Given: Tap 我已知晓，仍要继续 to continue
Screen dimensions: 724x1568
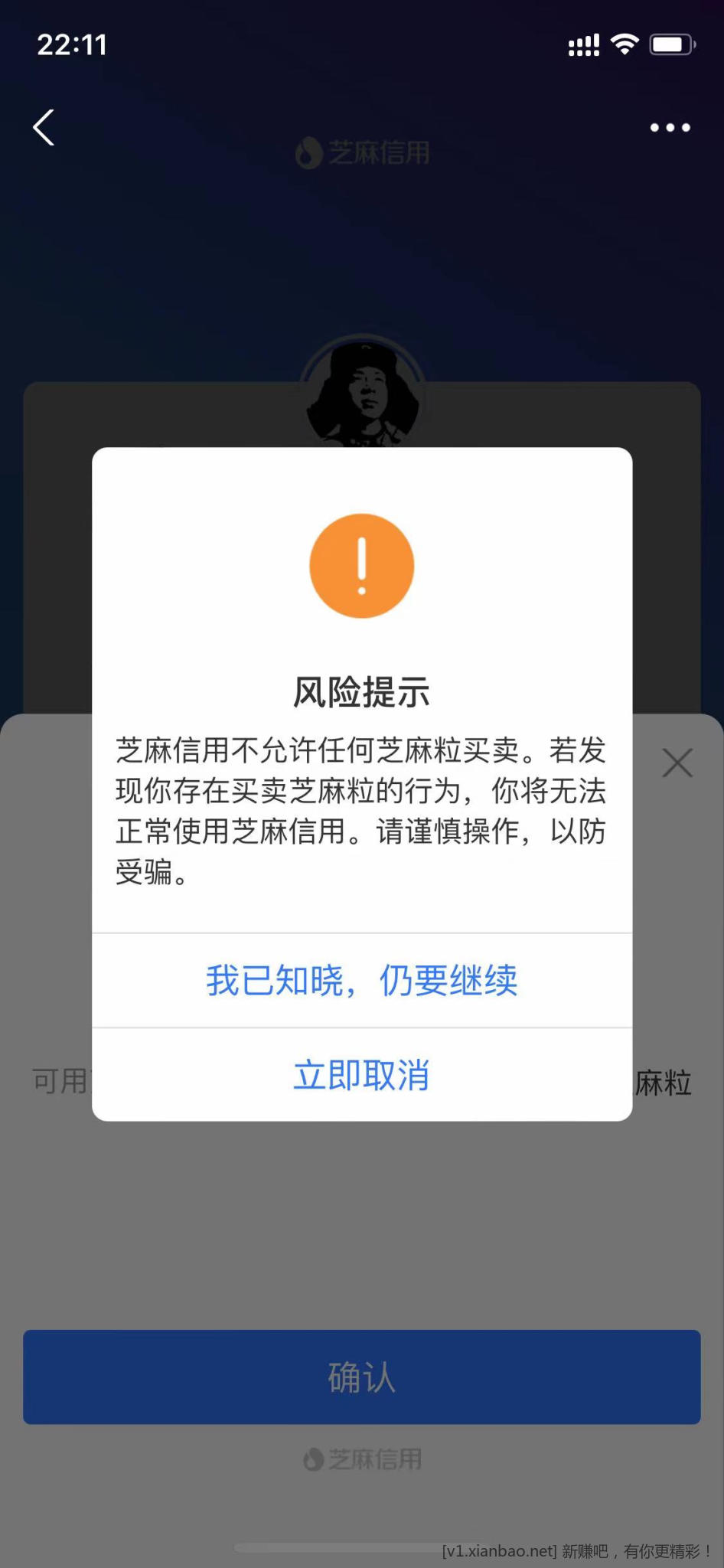Looking at the screenshot, I should coord(362,981).
